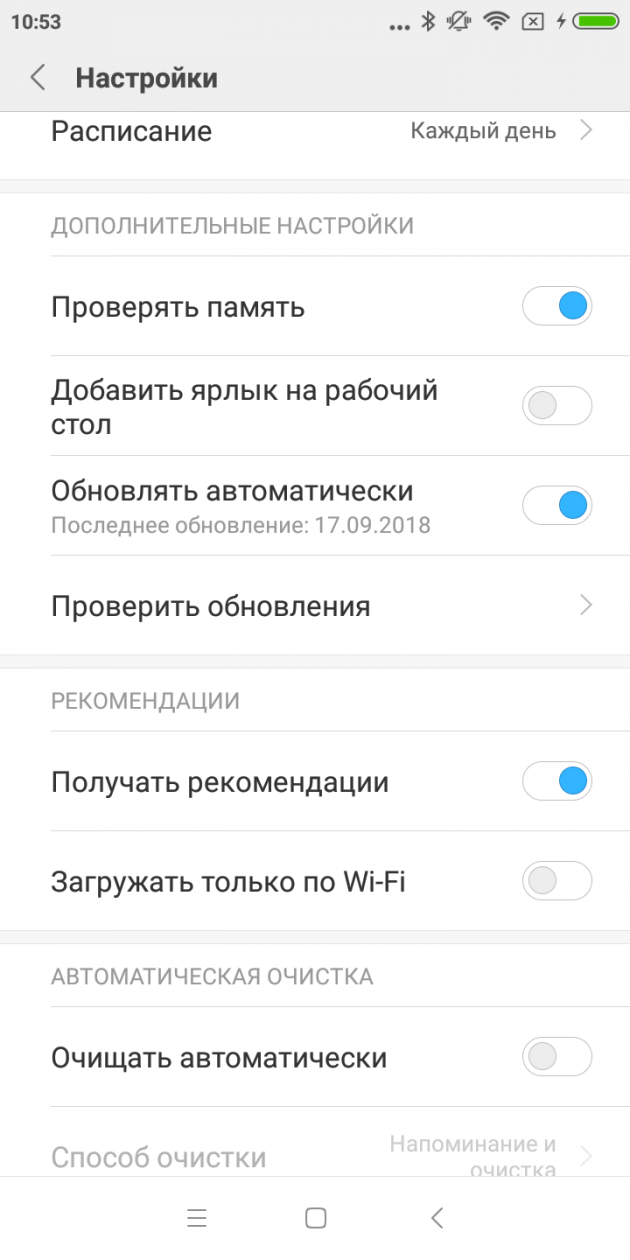The height and width of the screenshot is (1260, 630).
Task: Turn on Очищать автоматически
Action: 557,1057
